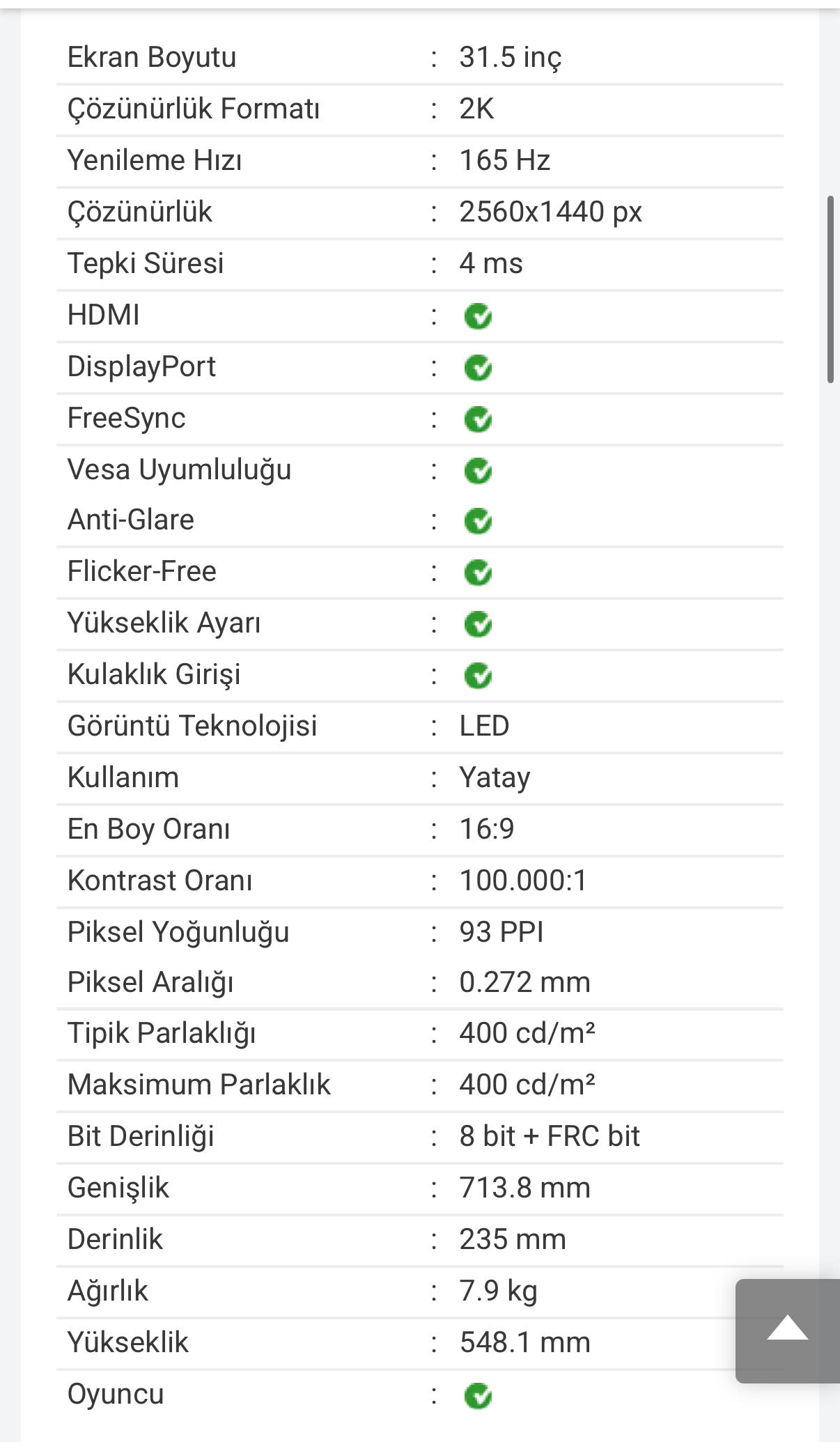Tap the scroll-to-top arrow button

pos(788,1331)
